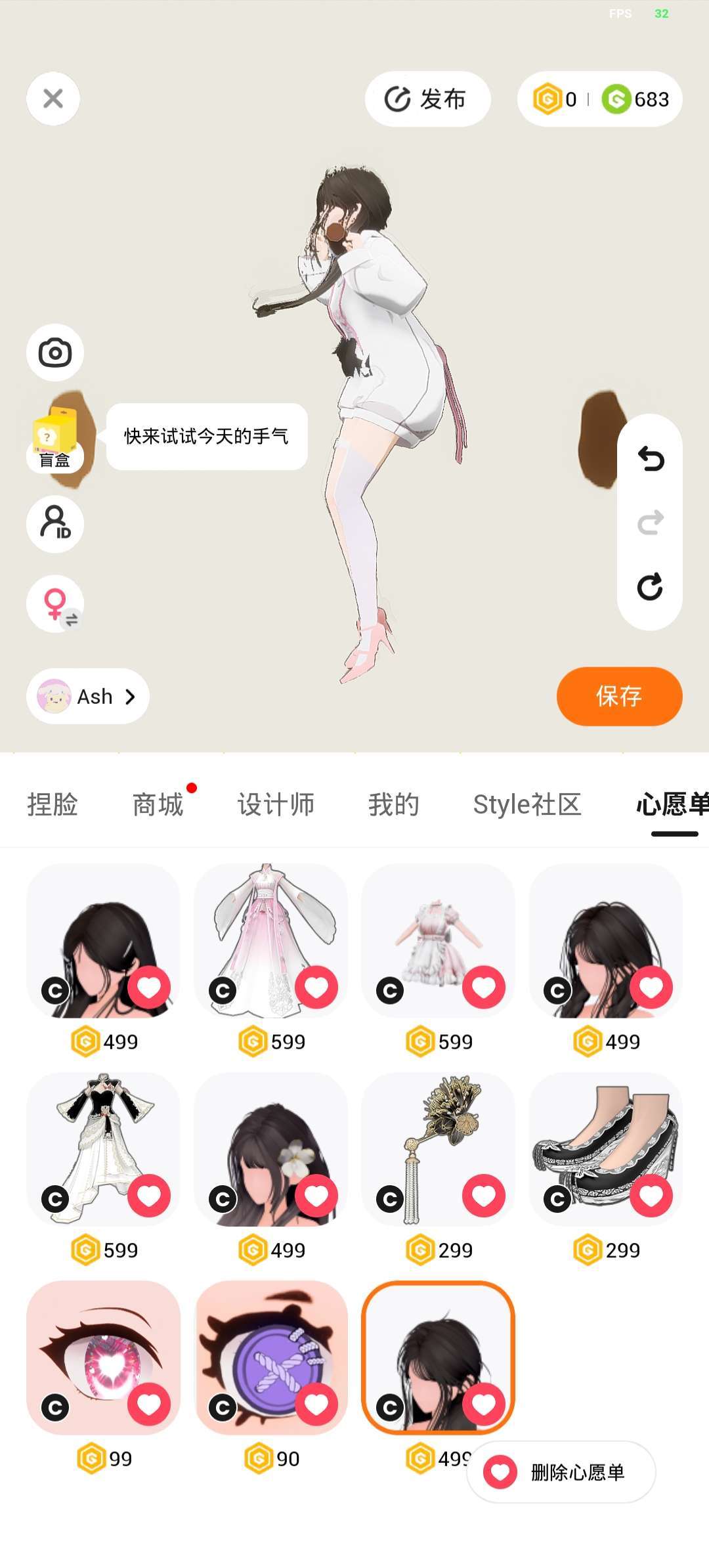The width and height of the screenshot is (709, 1568).
Task: Tap the 发布 publish button
Action: pos(427,99)
